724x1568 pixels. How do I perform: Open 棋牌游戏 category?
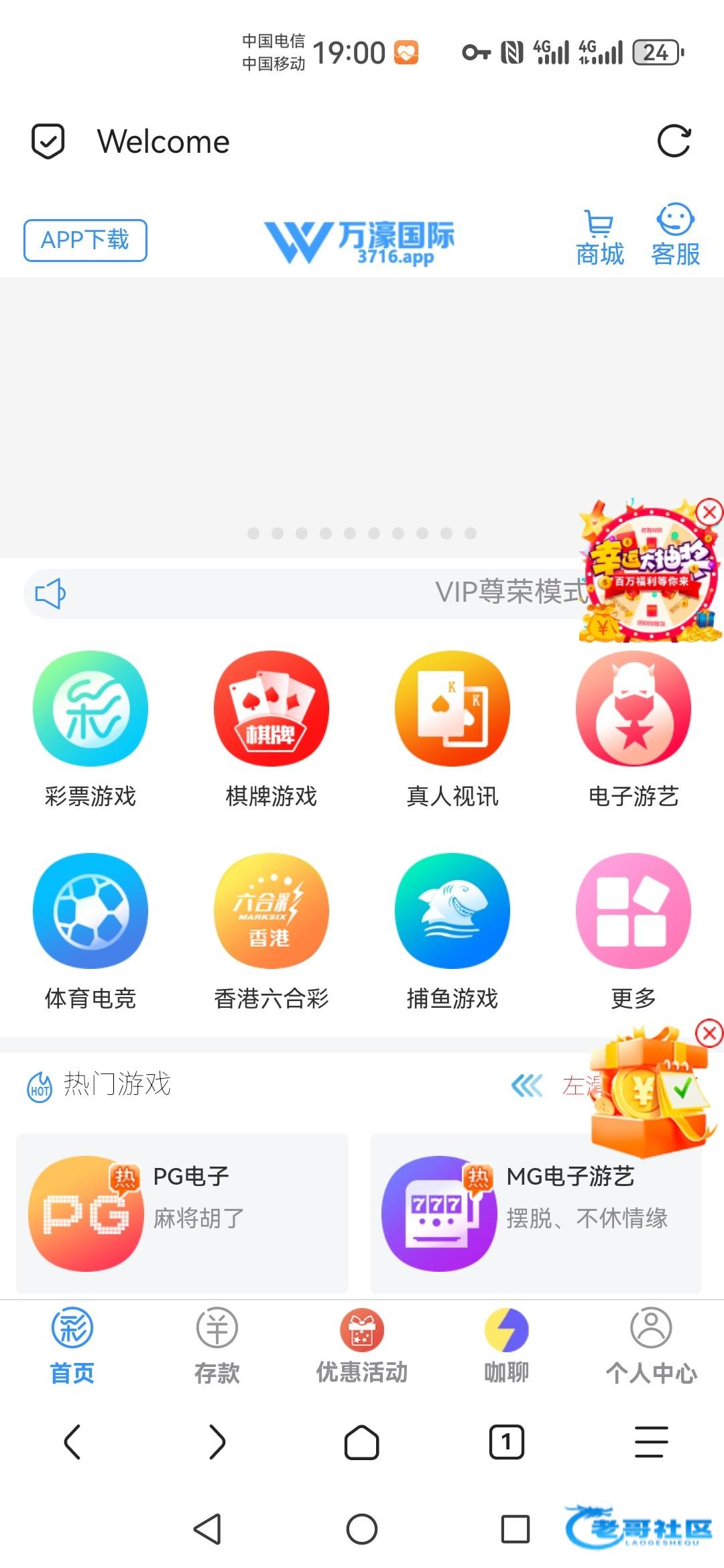pos(271,729)
